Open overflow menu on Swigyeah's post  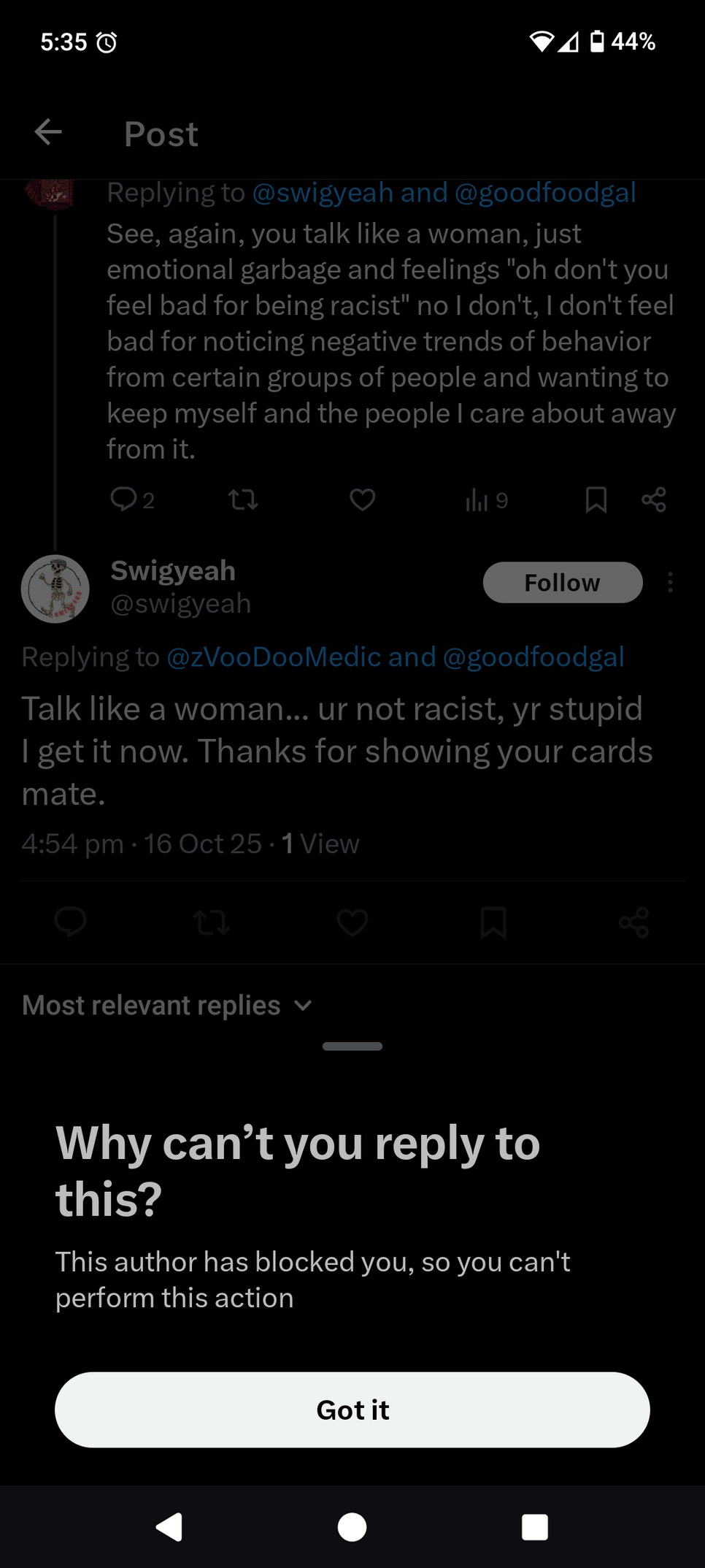[670, 583]
